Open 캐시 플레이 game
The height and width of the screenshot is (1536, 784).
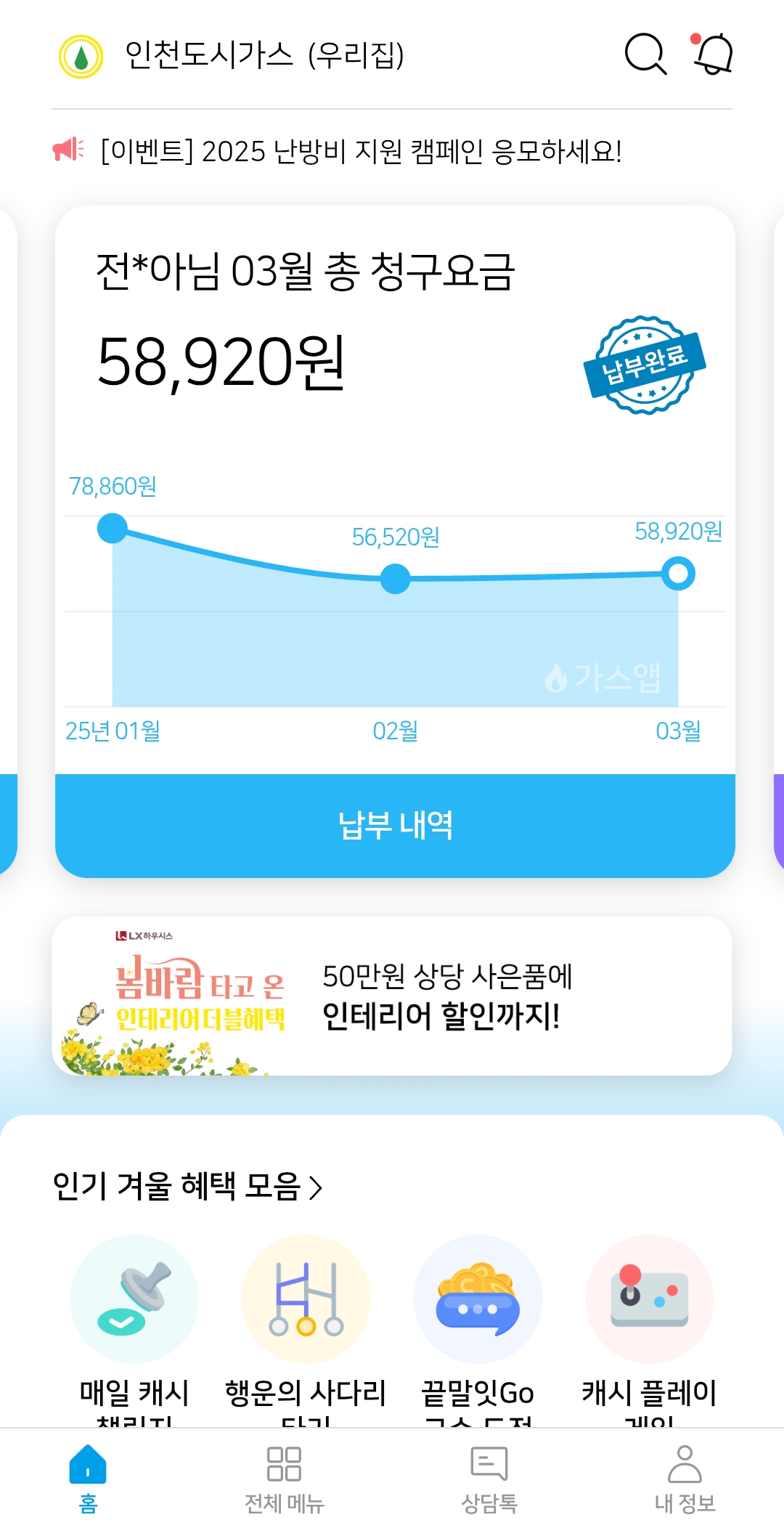[649, 1299]
